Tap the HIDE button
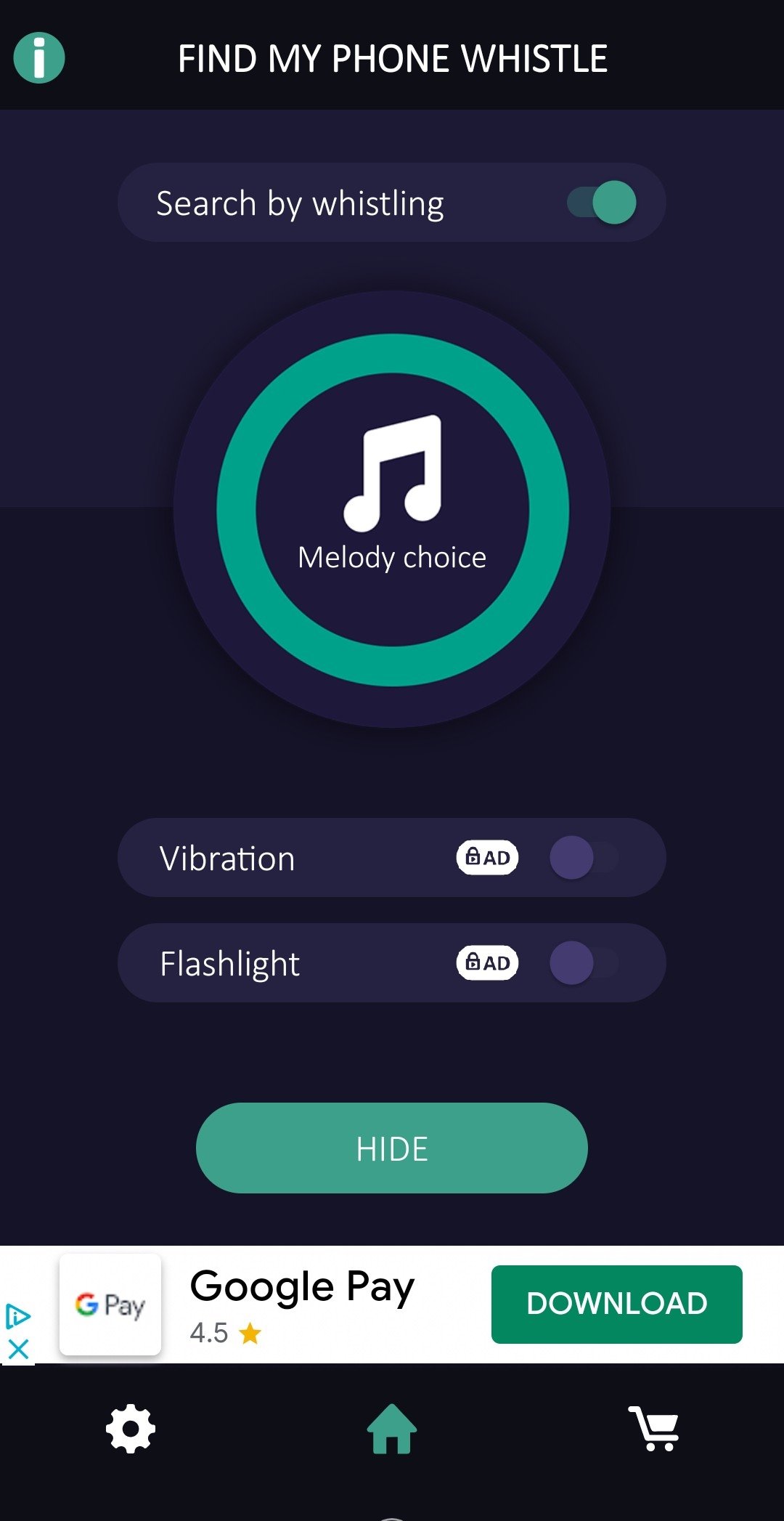The width and height of the screenshot is (784, 1521). (x=392, y=1148)
